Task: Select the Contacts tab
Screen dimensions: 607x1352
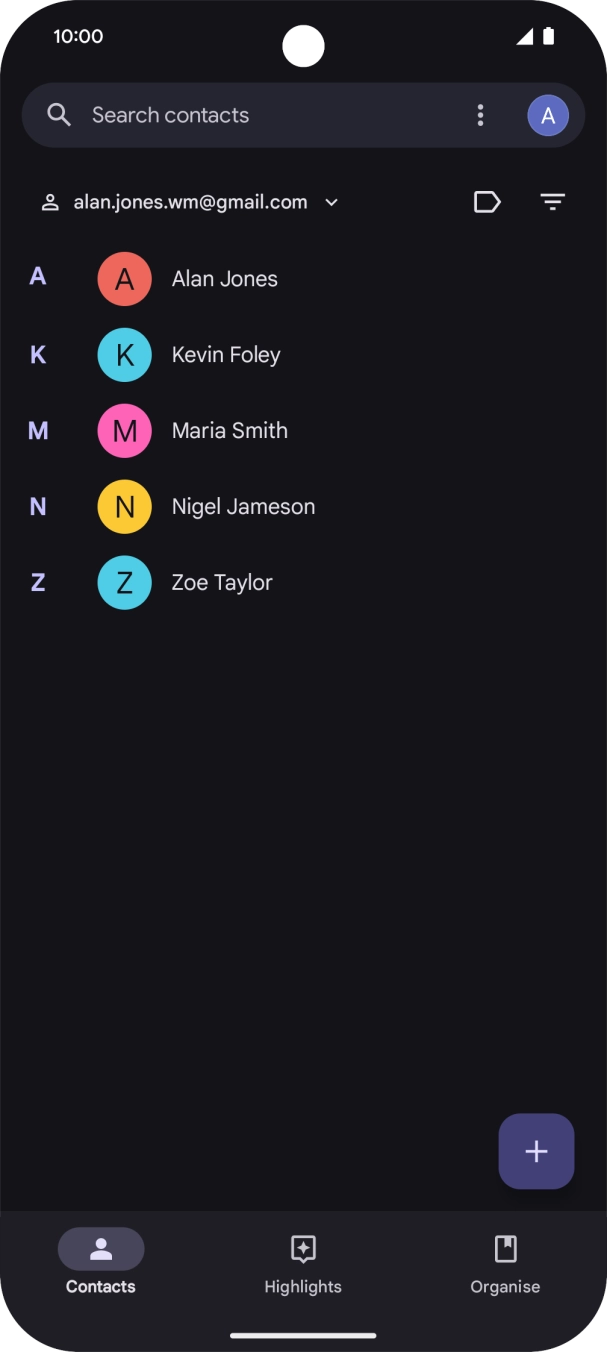Action: (101, 1263)
